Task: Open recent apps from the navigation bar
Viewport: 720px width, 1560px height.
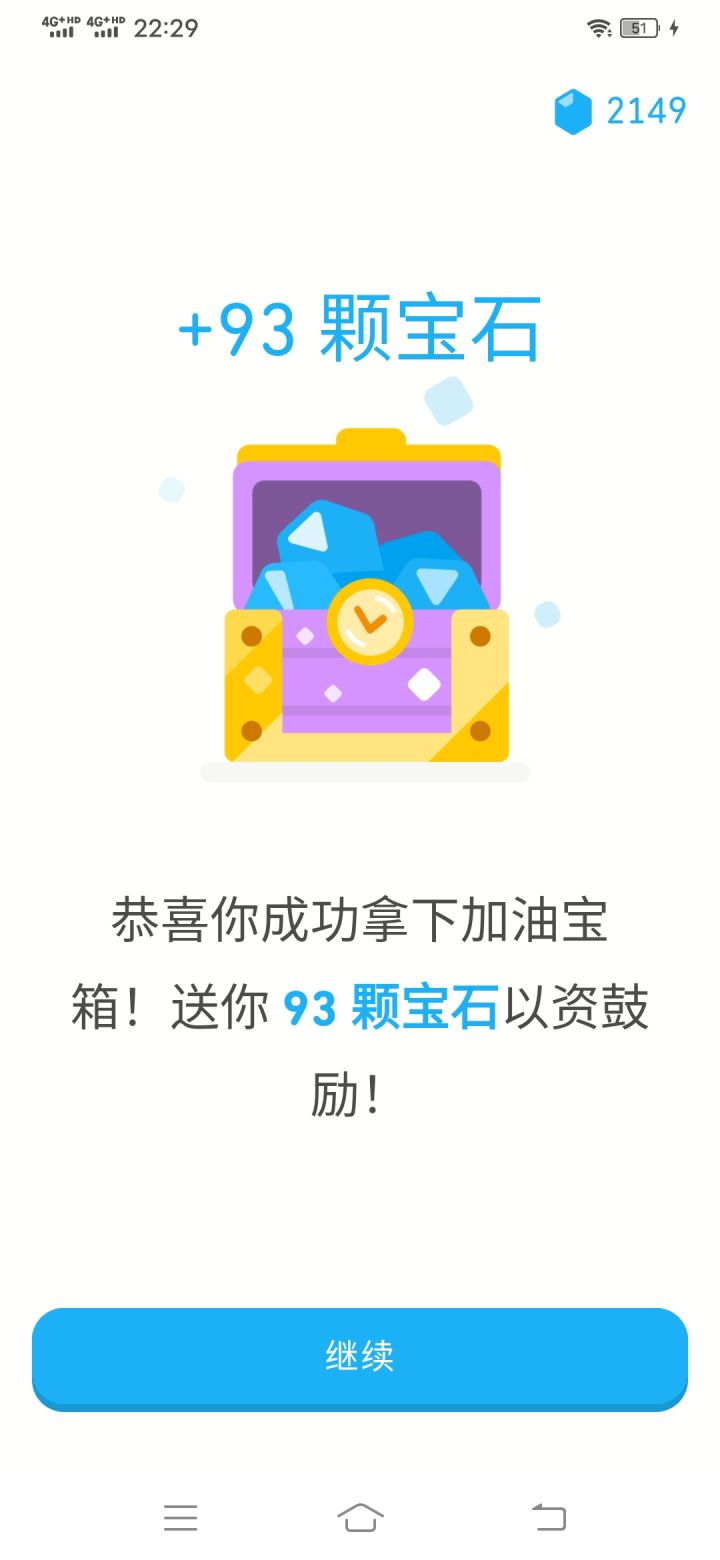Action: point(181,1518)
